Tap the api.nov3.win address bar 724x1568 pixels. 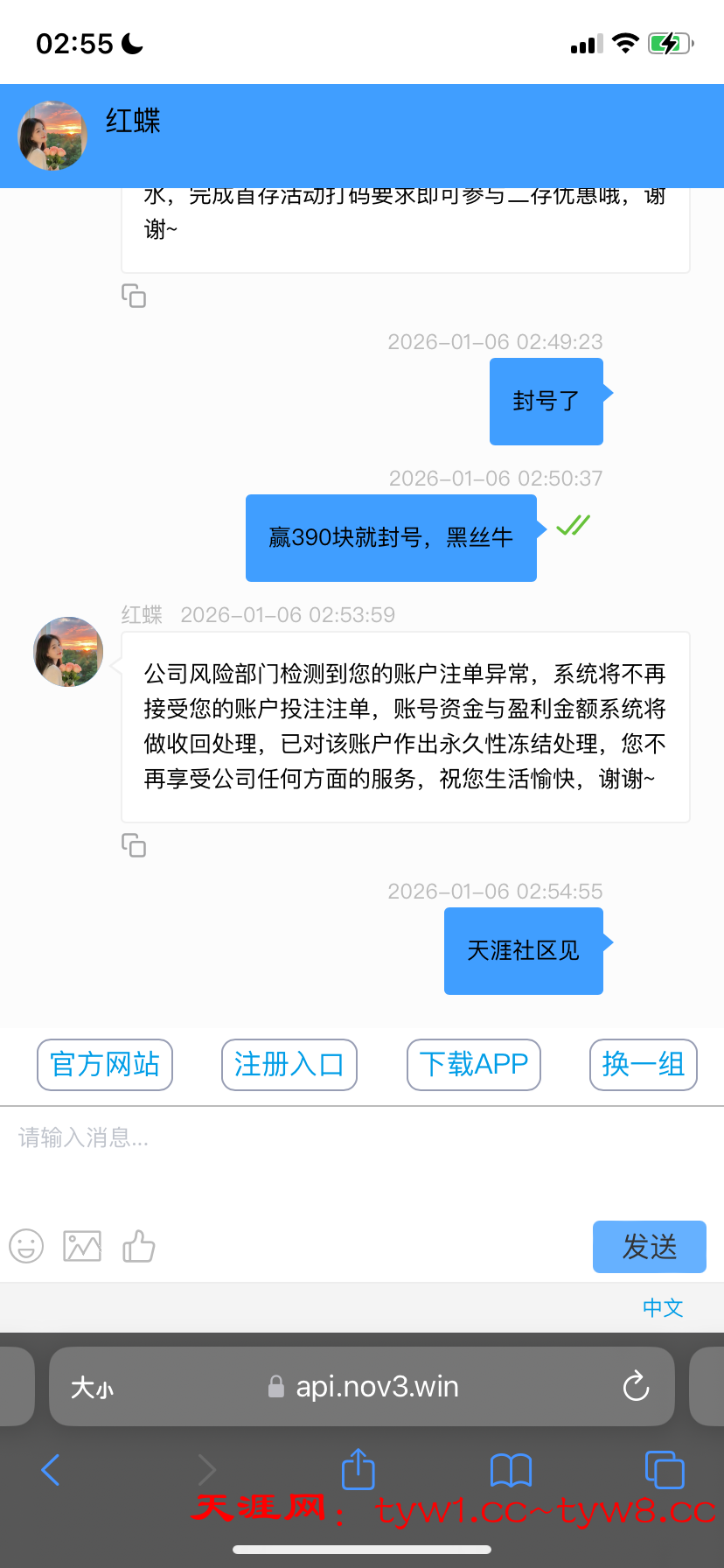pyautogui.click(x=376, y=1387)
